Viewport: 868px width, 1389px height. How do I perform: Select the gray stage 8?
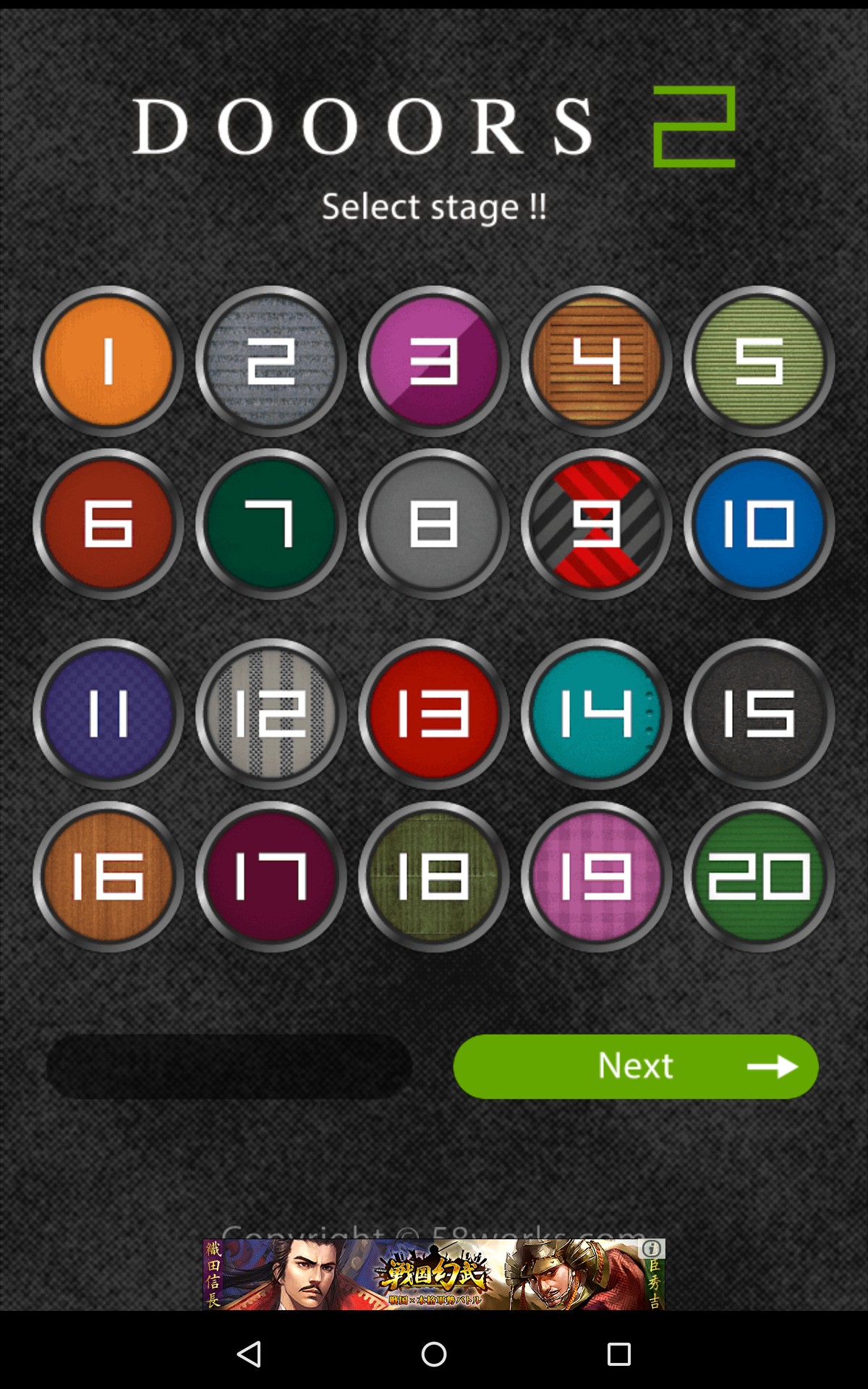[x=434, y=524]
